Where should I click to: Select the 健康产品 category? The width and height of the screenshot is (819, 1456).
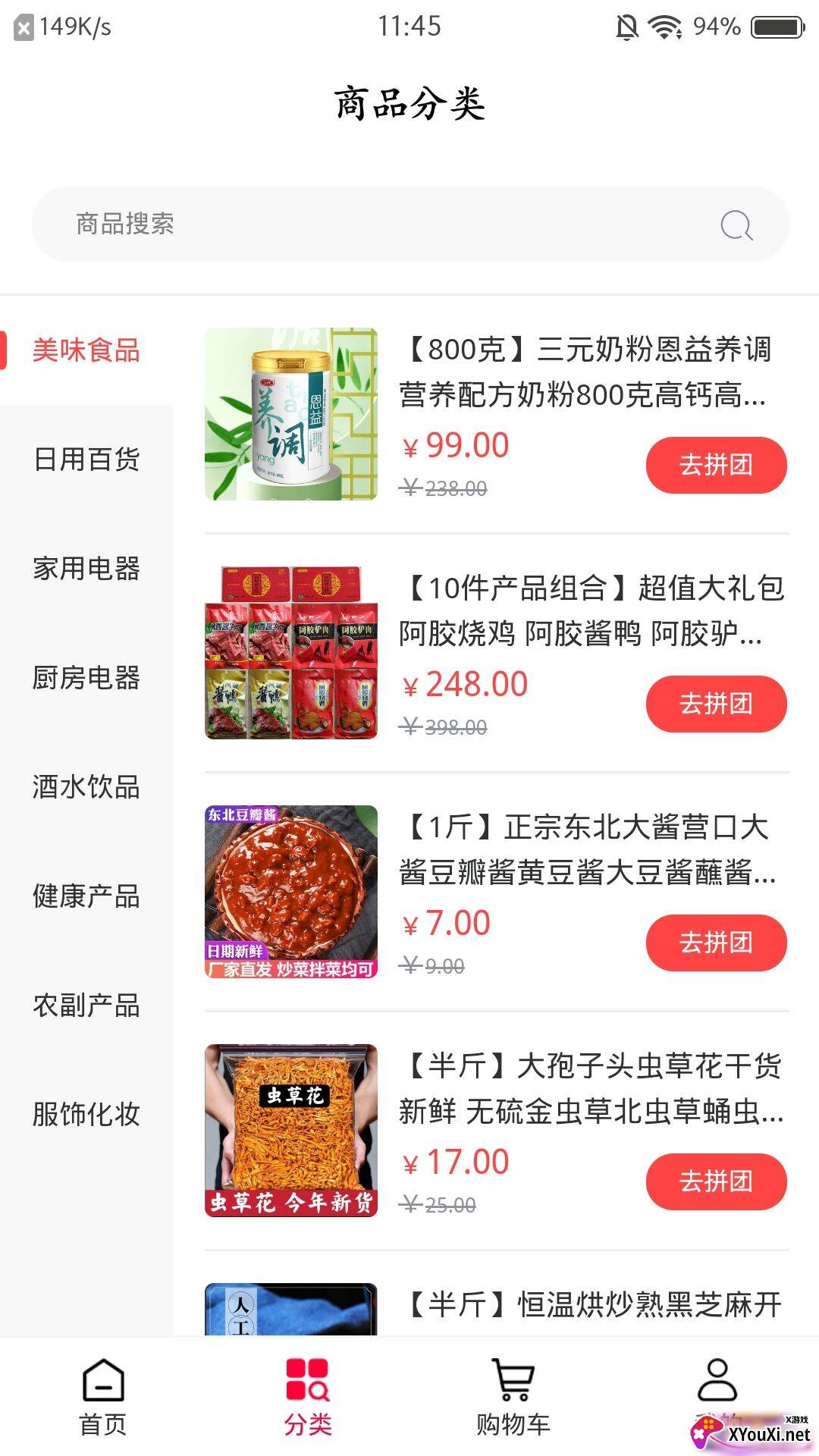tap(86, 896)
